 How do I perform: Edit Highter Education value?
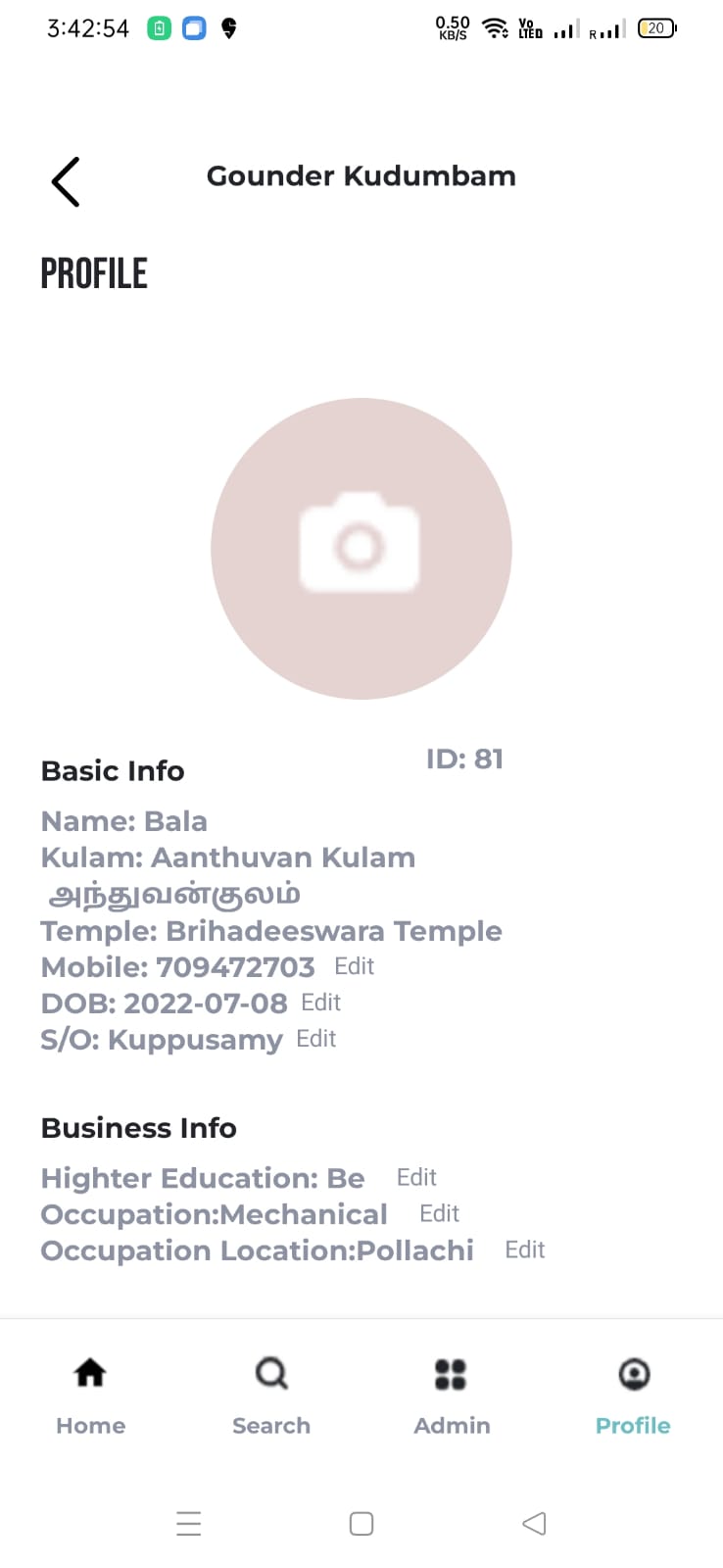click(x=416, y=1177)
